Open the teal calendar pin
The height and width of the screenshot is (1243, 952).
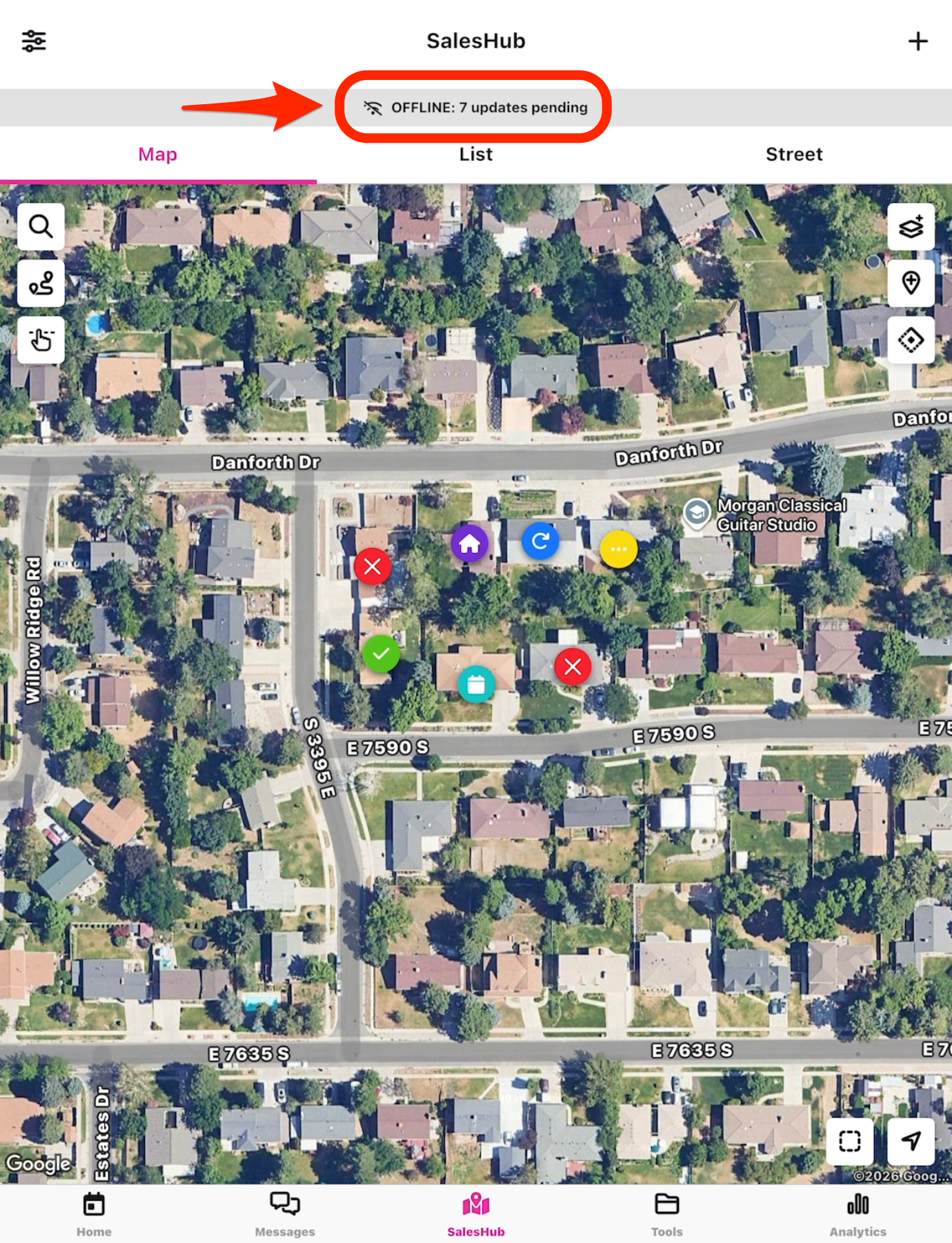tap(476, 684)
